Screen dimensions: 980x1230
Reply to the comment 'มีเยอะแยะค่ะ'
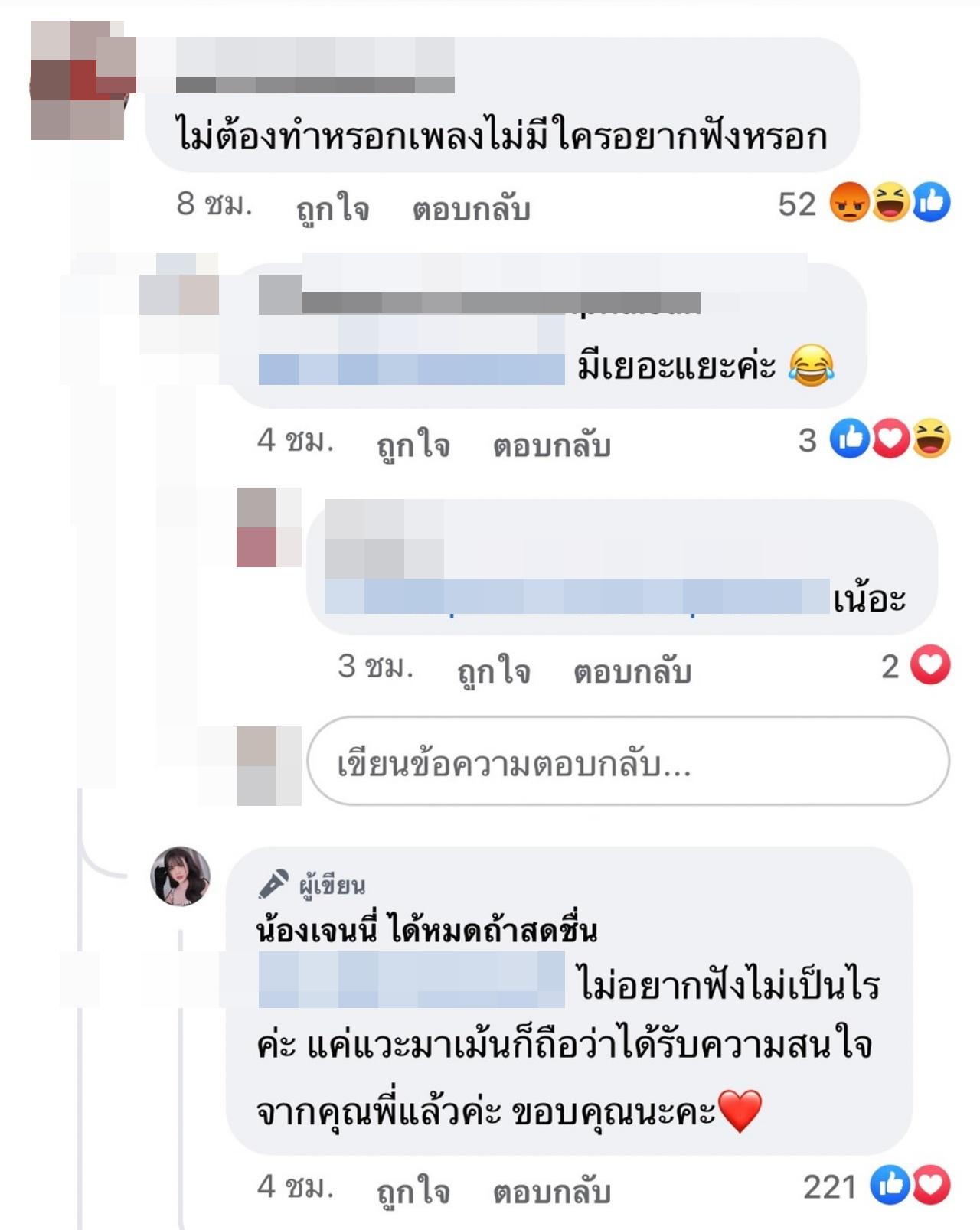(x=551, y=444)
